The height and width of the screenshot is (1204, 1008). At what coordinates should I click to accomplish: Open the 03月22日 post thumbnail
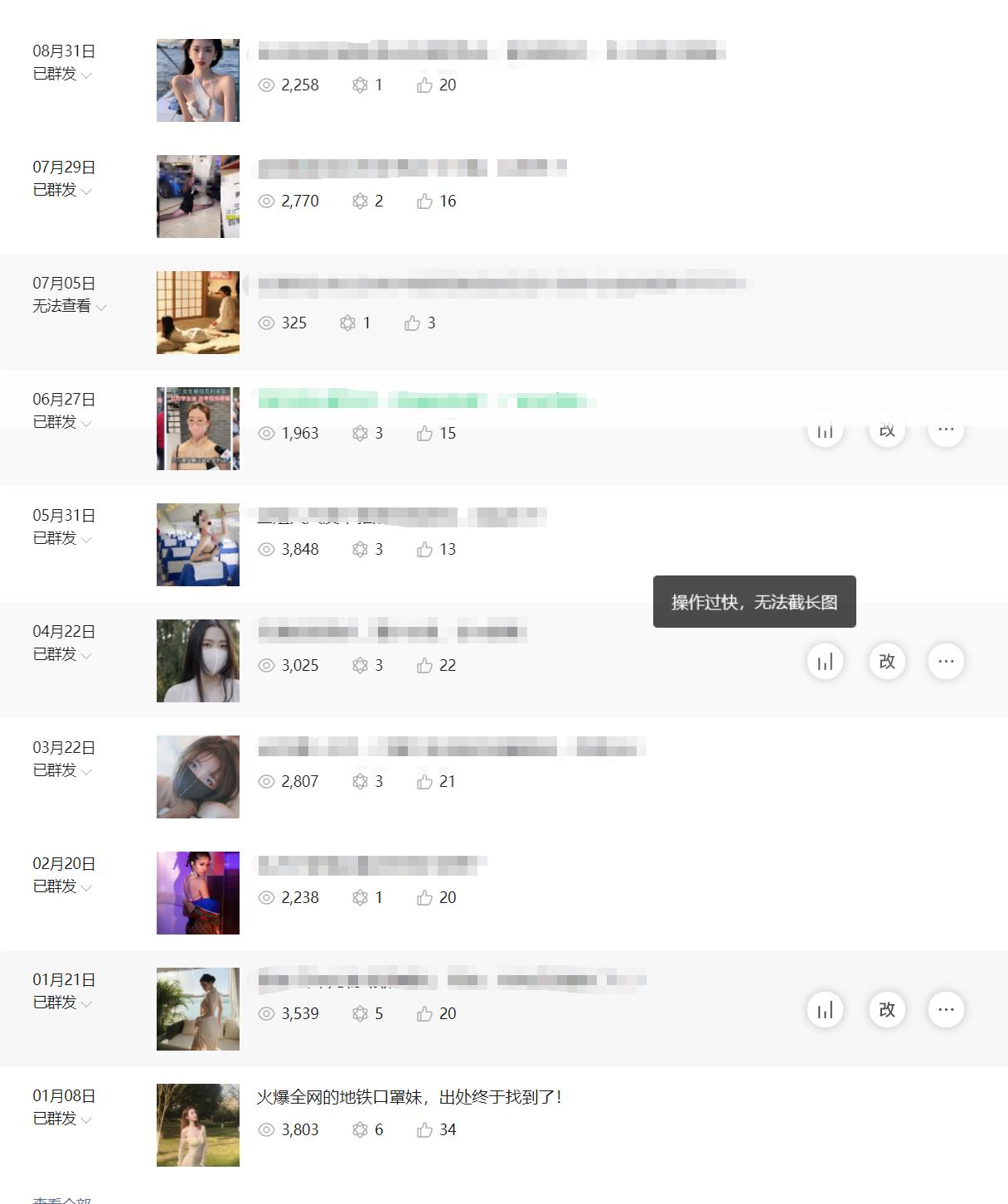[198, 777]
